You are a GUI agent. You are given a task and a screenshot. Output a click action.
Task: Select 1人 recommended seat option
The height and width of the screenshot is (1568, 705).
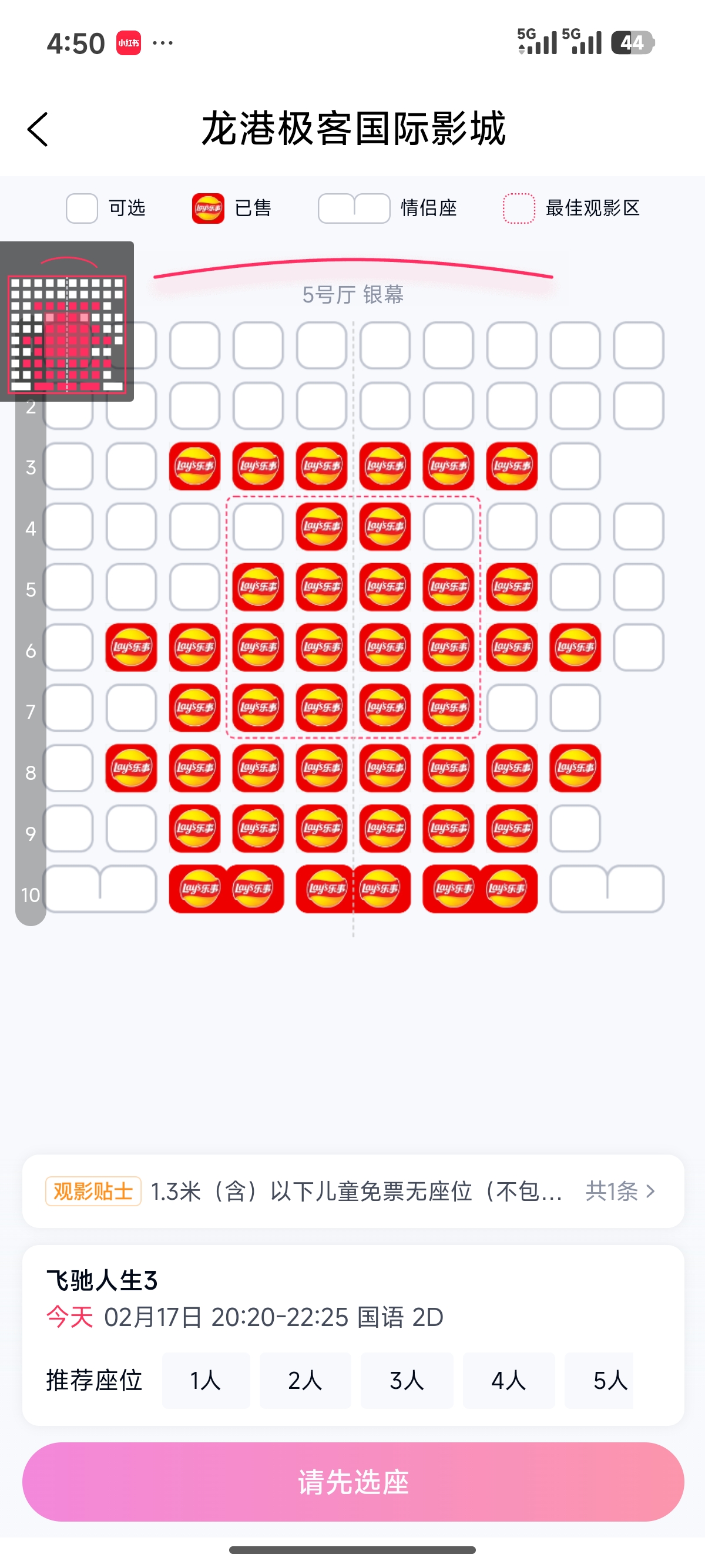(206, 1381)
